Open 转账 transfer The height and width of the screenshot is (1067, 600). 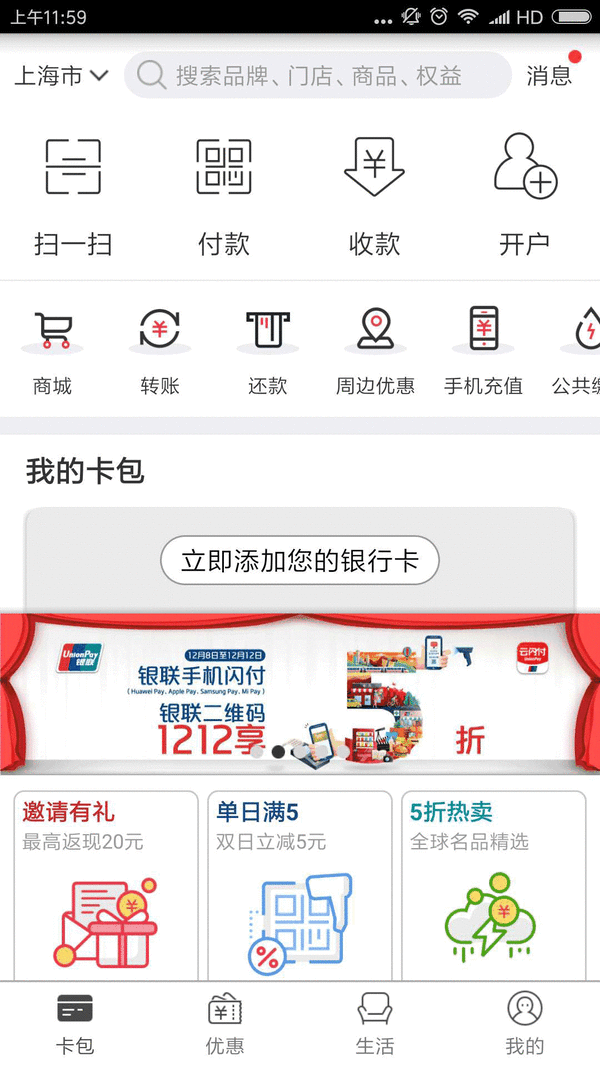pos(160,350)
